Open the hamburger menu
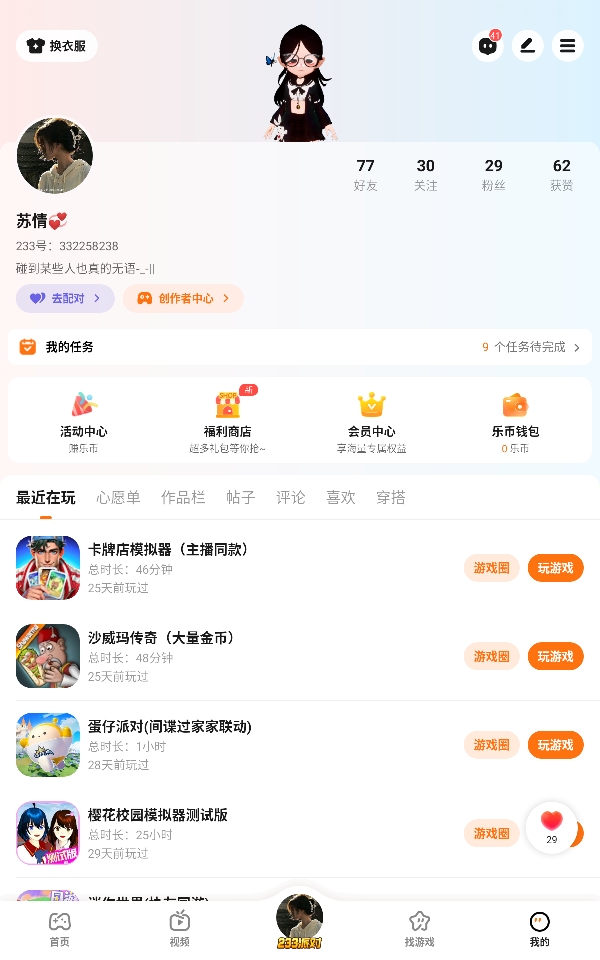 pos(567,46)
